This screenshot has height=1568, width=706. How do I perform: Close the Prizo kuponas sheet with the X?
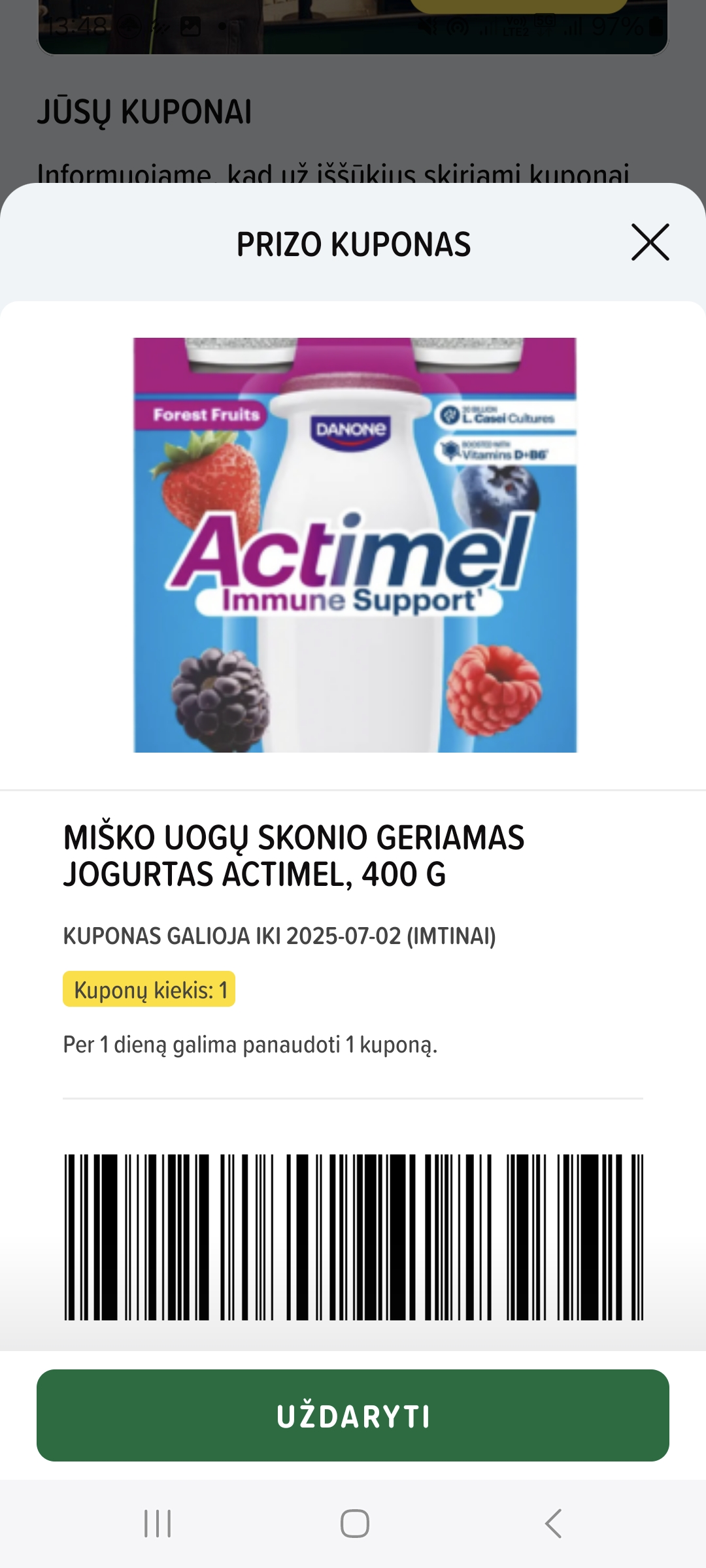pyautogui.click(x=650, y=242)
